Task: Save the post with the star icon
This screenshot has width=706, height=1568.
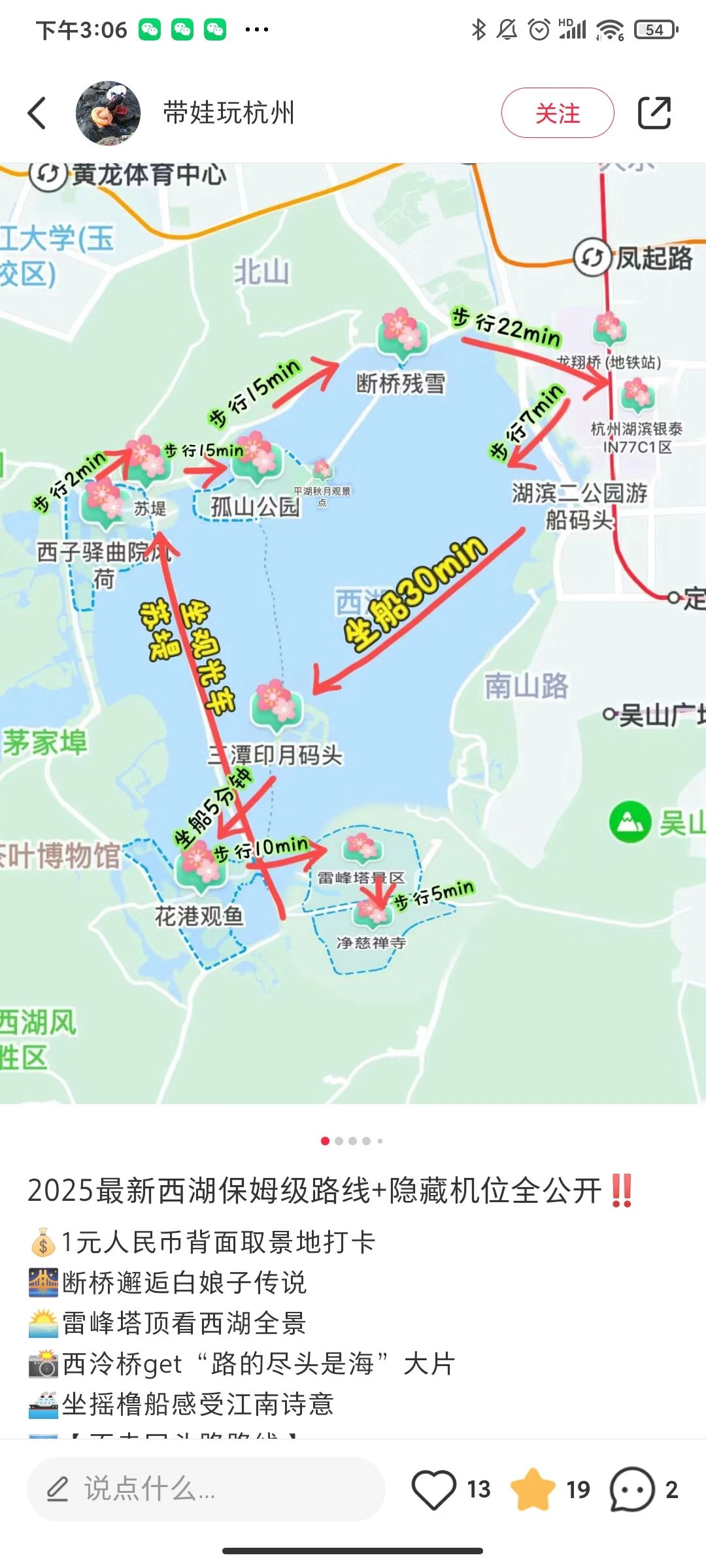Action: pos(533,1489)
